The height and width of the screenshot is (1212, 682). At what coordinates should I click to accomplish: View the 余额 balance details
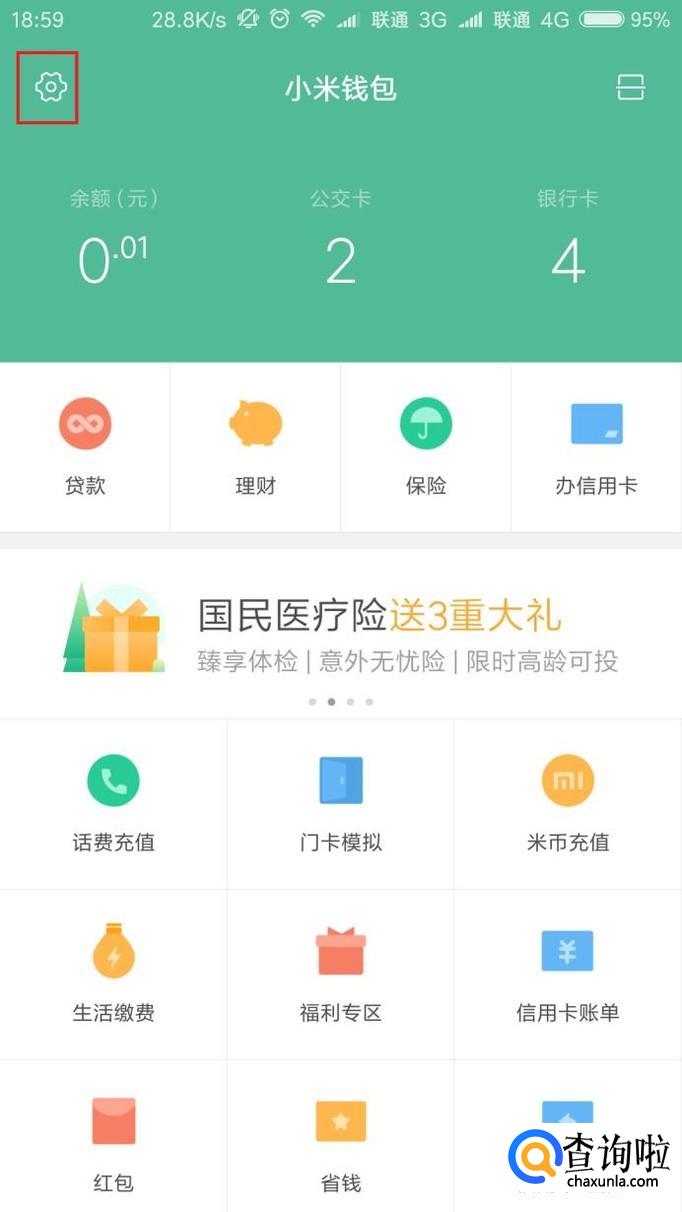tap(113, 240)
